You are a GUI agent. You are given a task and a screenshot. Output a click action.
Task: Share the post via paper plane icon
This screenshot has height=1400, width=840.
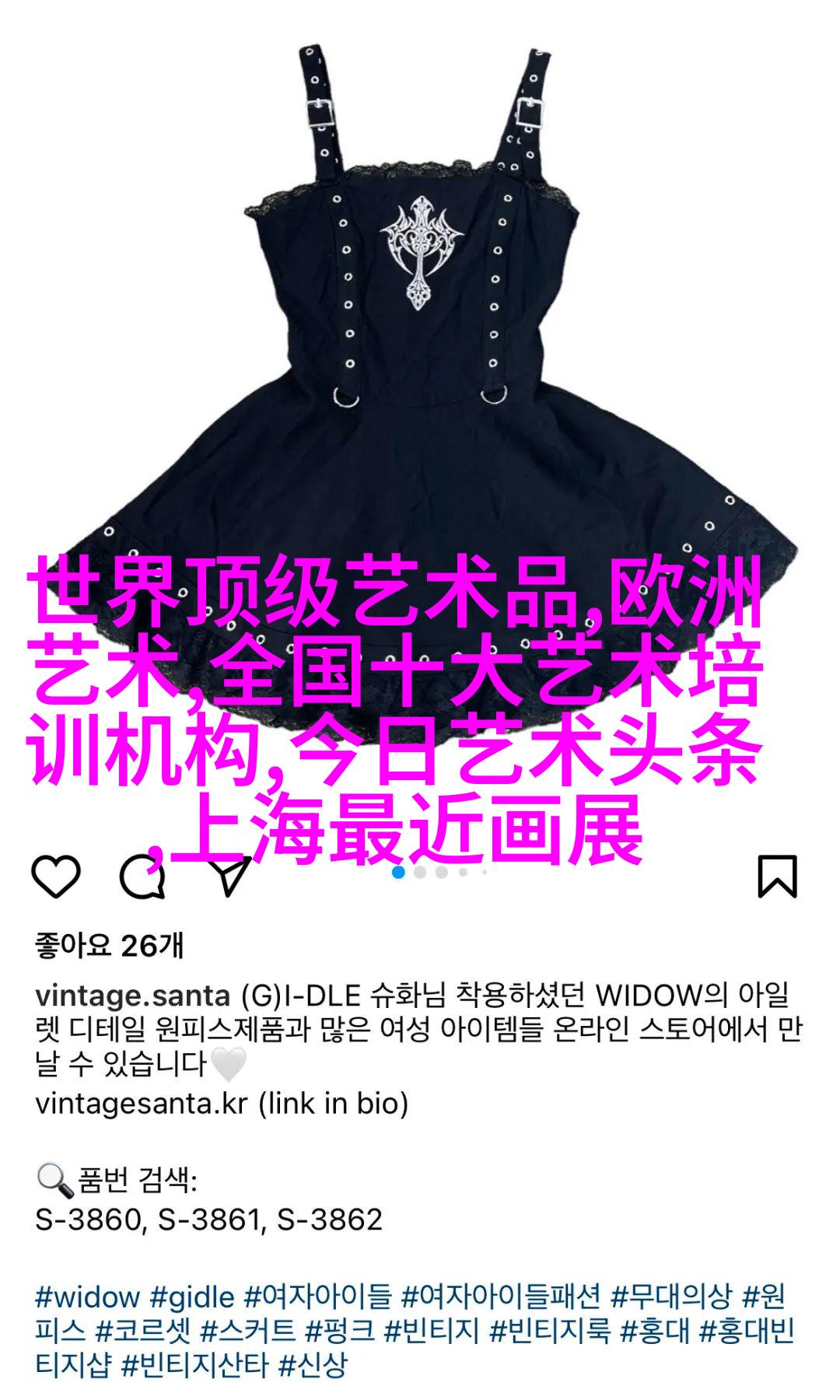(230, 877)
